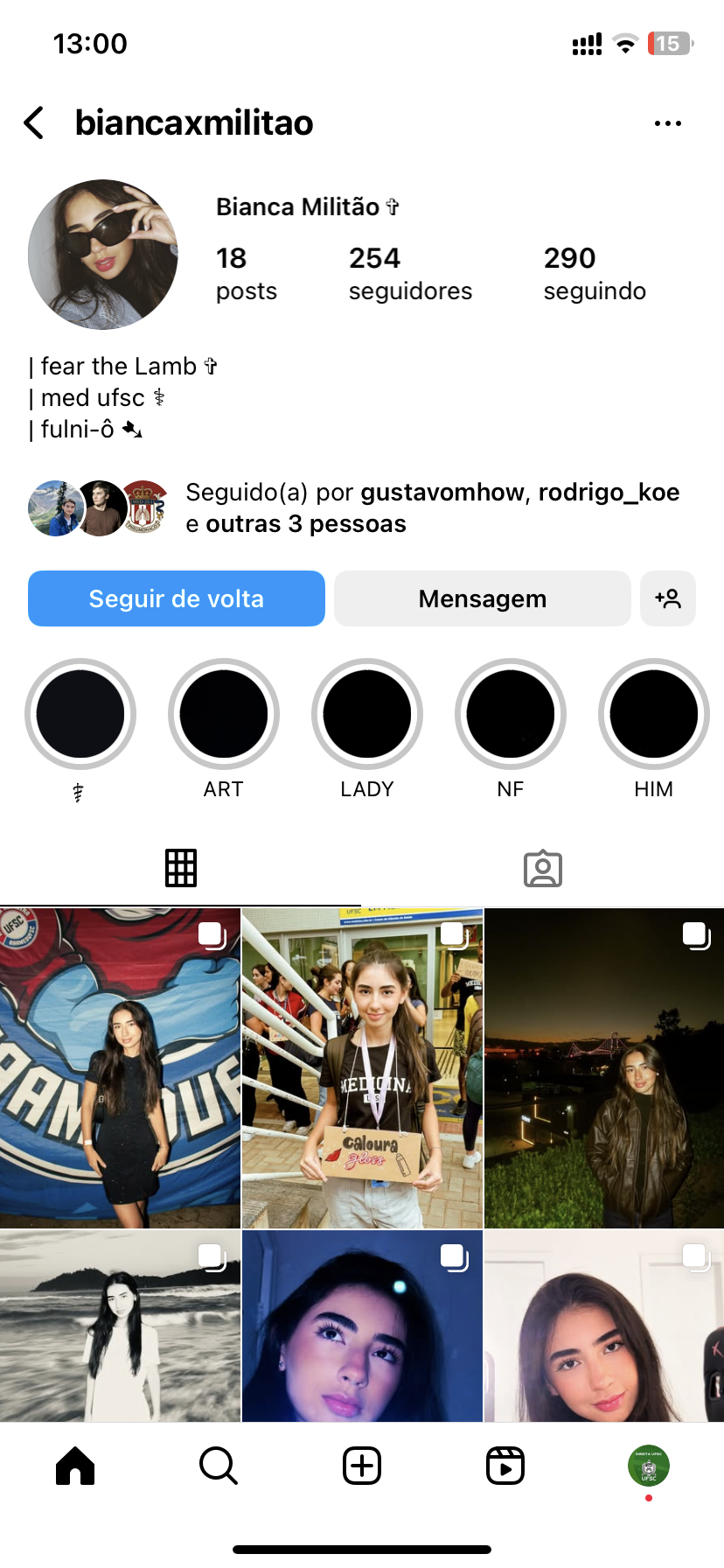Create a new post with plus icon
This screenshot has width=724, height=1568.
tap(362, 1466)
